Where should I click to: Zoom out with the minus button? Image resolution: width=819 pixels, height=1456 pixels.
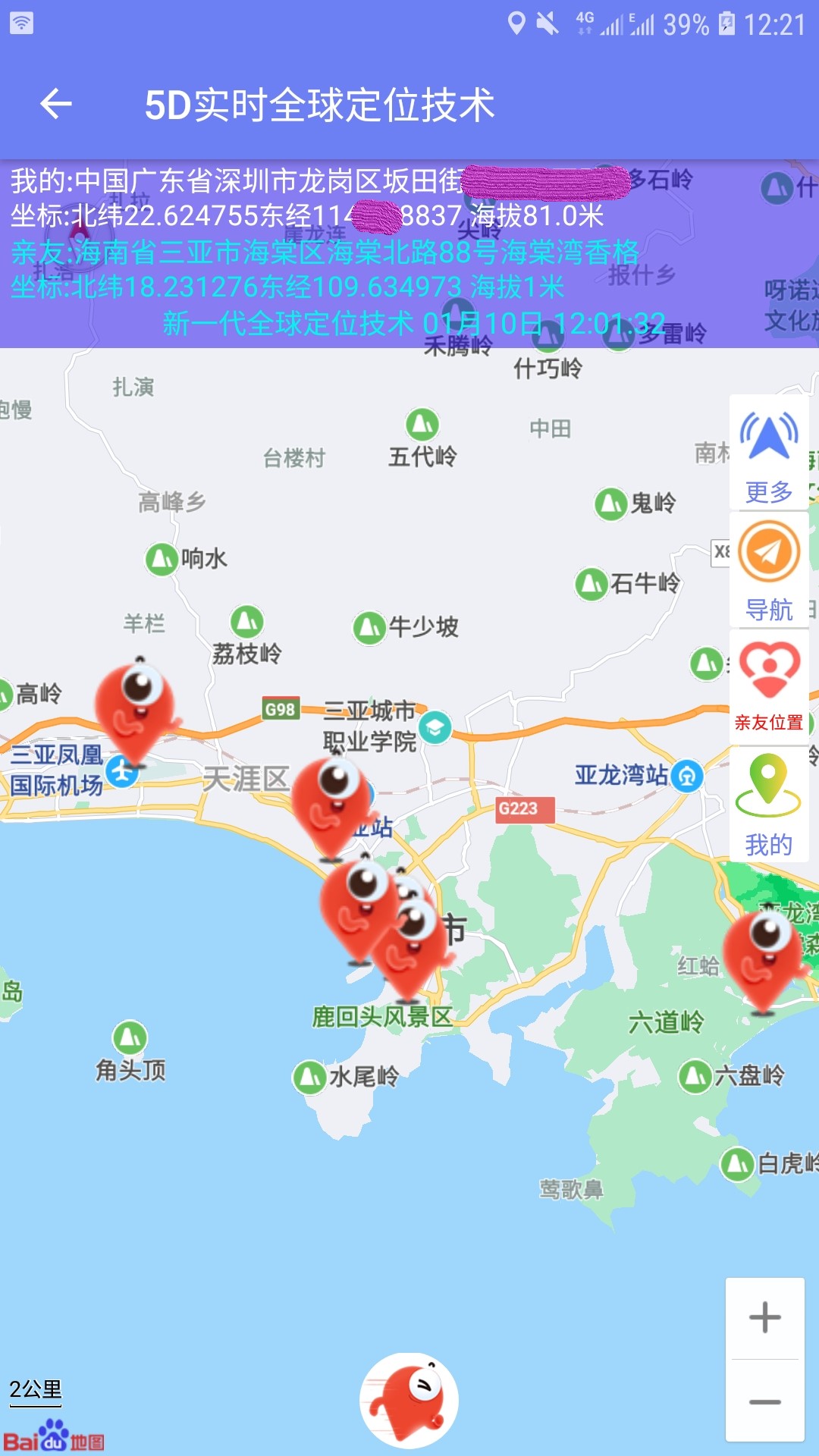click(x=764, y=1402)
